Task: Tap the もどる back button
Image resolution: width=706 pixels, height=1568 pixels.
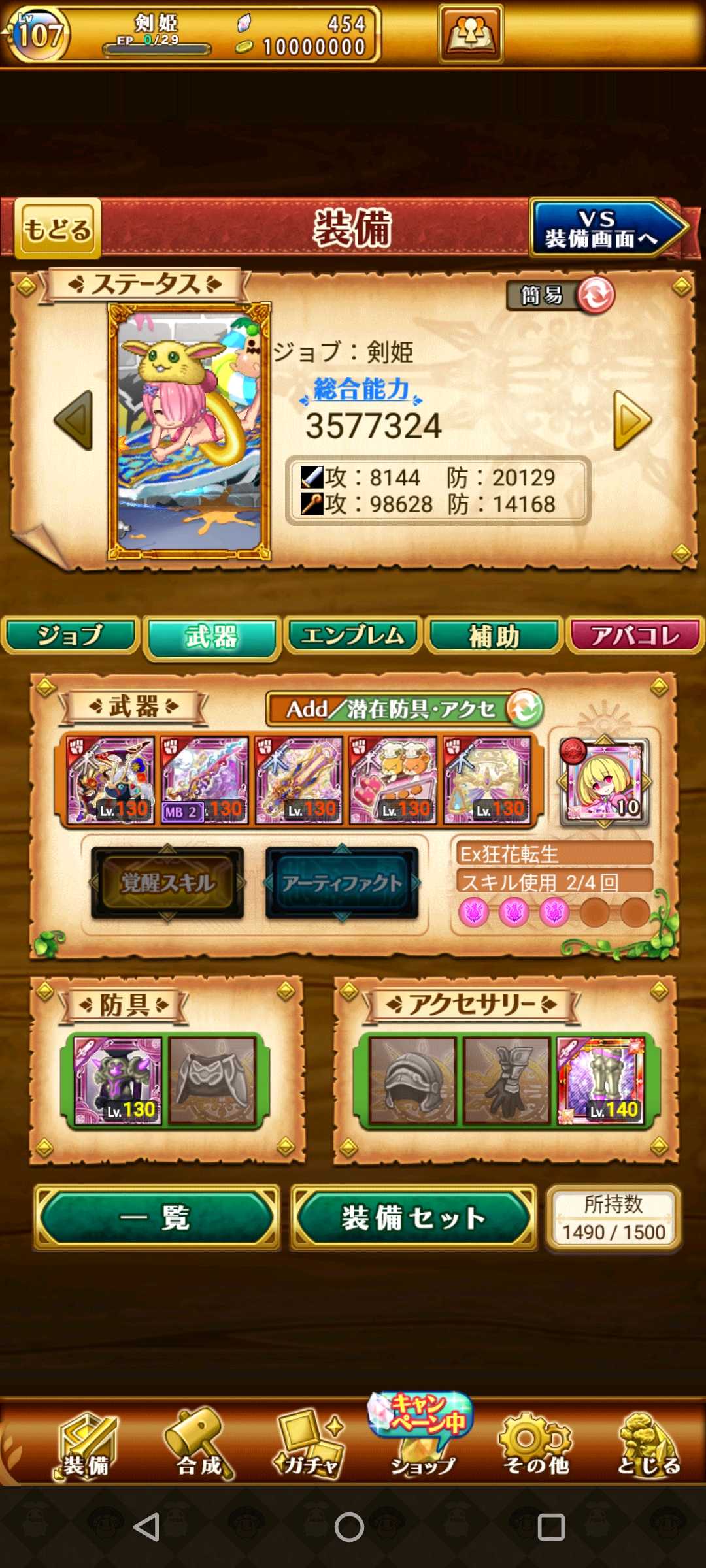Action: (58, 229)
